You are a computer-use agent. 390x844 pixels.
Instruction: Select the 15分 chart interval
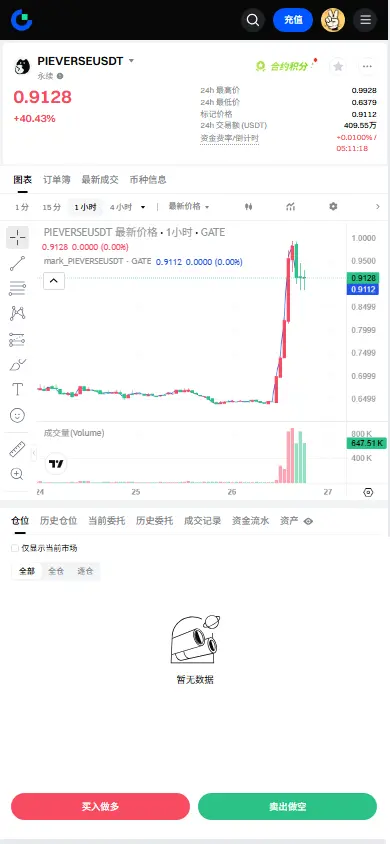(x=52, y=207)
